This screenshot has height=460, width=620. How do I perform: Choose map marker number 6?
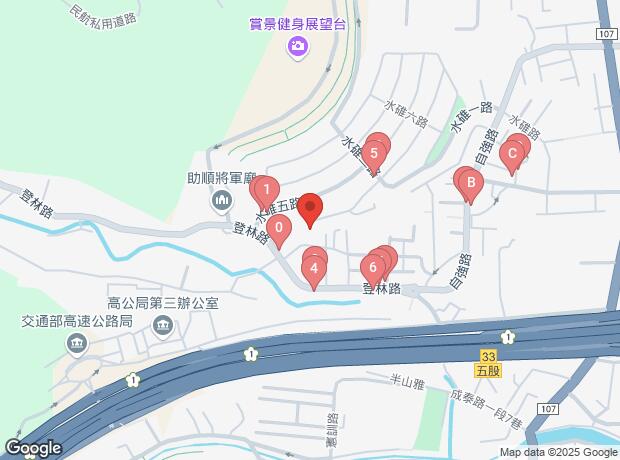372,267
